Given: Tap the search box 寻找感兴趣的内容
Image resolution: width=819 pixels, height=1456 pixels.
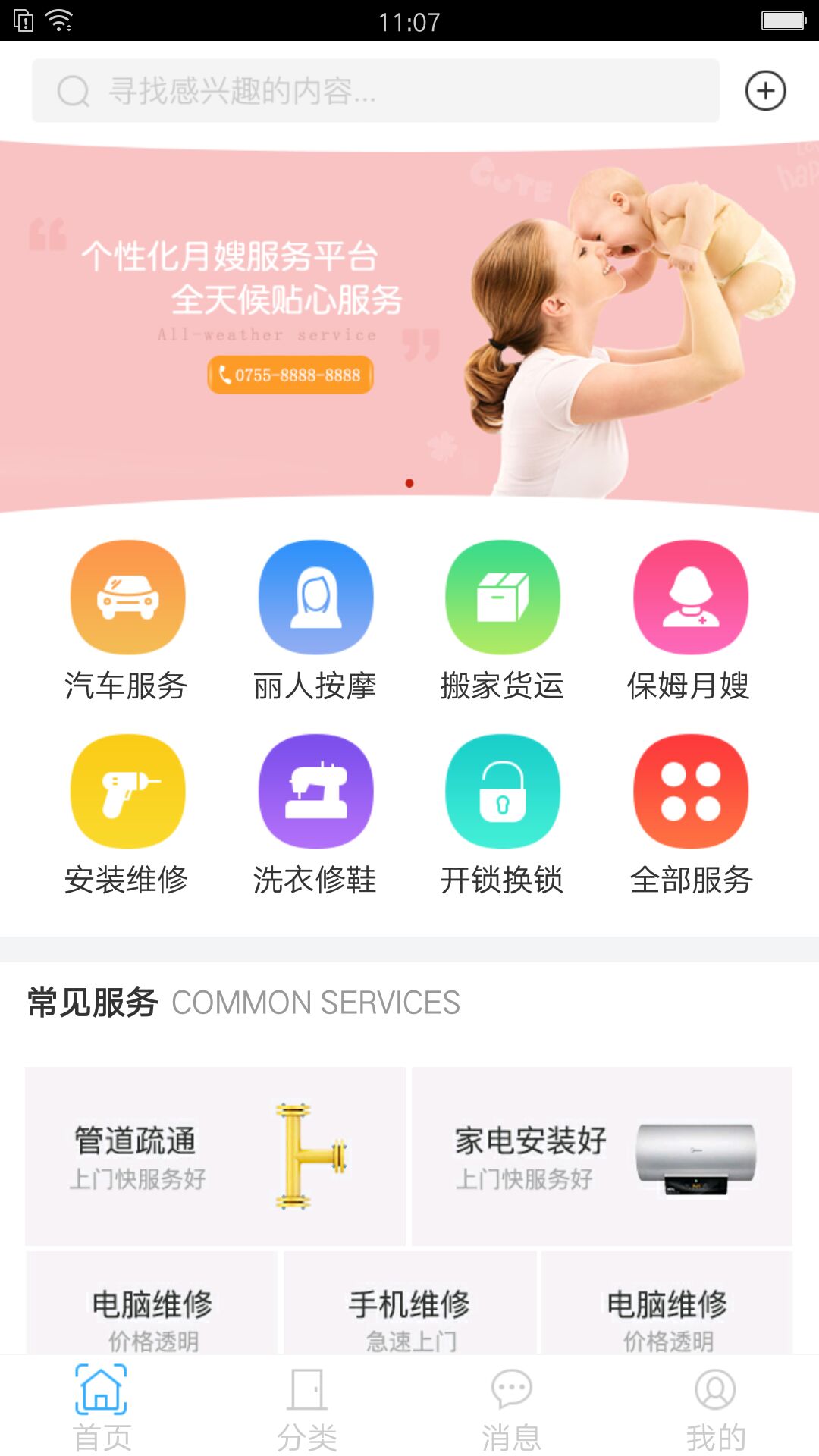Looking at the screenshot, I should click(x=375, y=91).
